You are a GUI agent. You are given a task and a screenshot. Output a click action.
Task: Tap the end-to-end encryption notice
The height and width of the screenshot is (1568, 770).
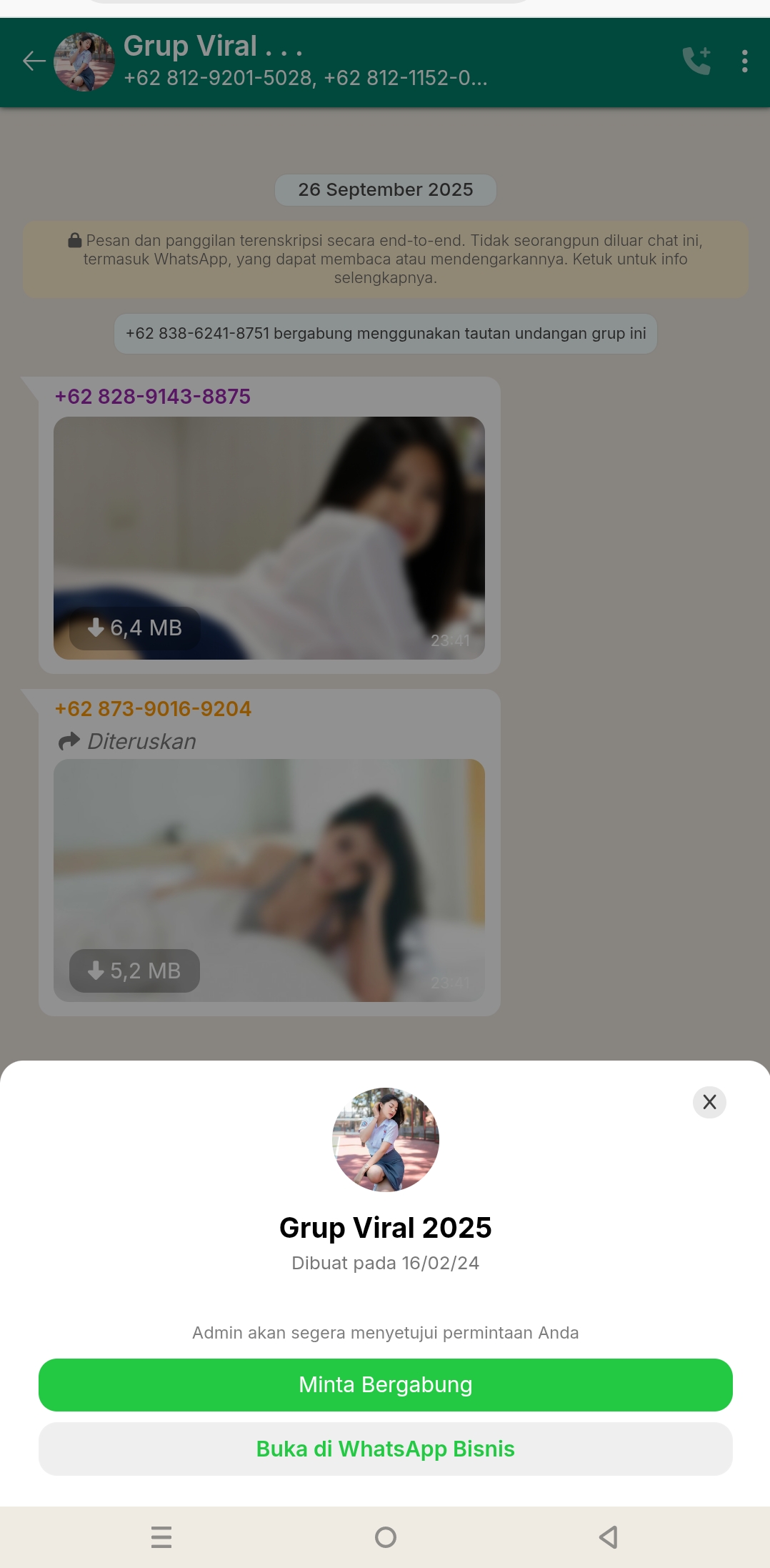click(385, 259)
